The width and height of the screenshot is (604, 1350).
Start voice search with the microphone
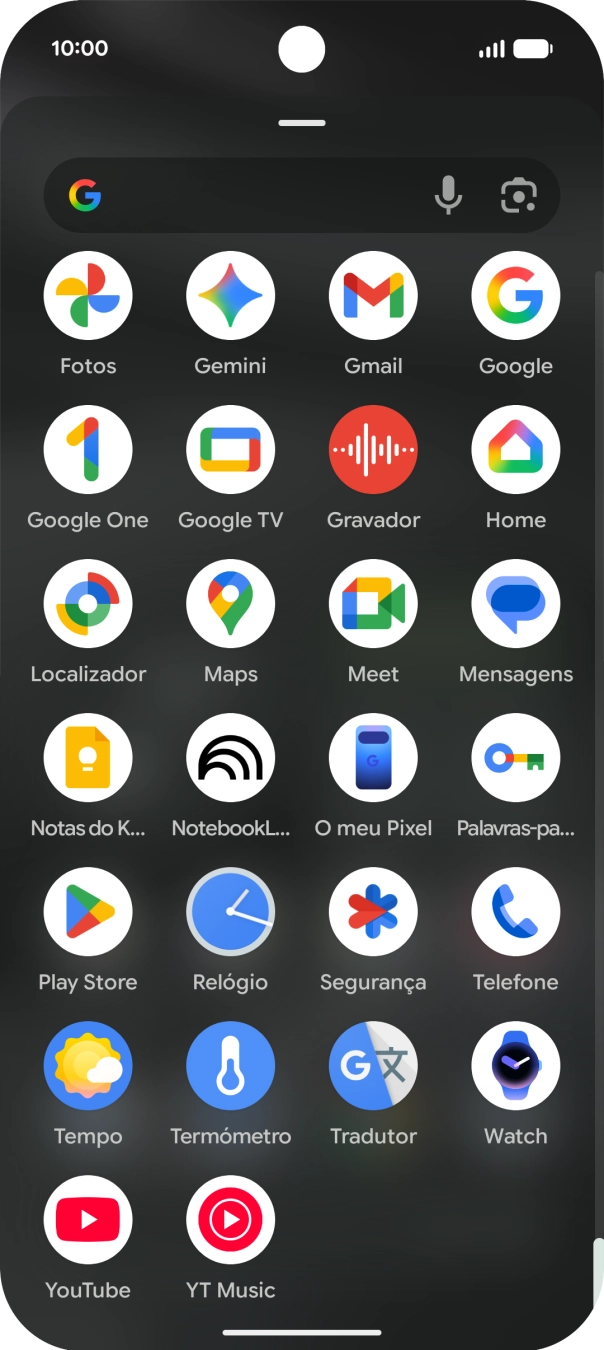point(448,195)
